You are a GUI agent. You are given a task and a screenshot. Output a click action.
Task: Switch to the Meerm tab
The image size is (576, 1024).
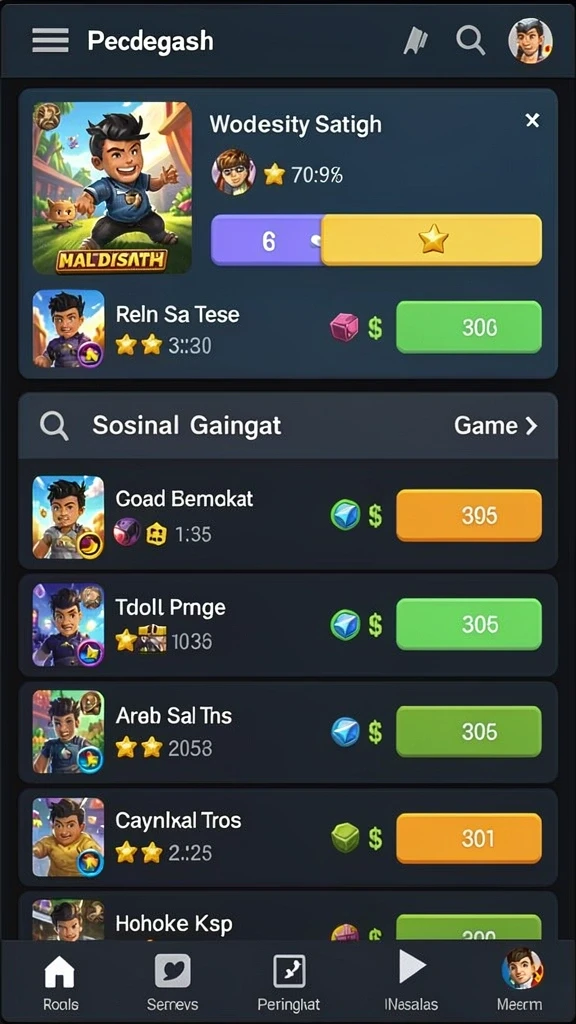tap(520, 981)
